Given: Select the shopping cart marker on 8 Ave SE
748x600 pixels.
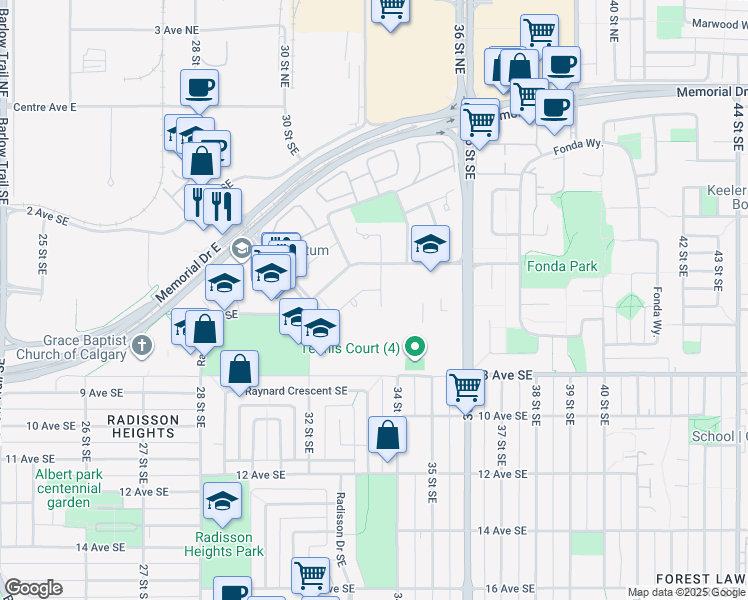Looking at the screenshot, I should pyautogui.click(x=466, y=385).
